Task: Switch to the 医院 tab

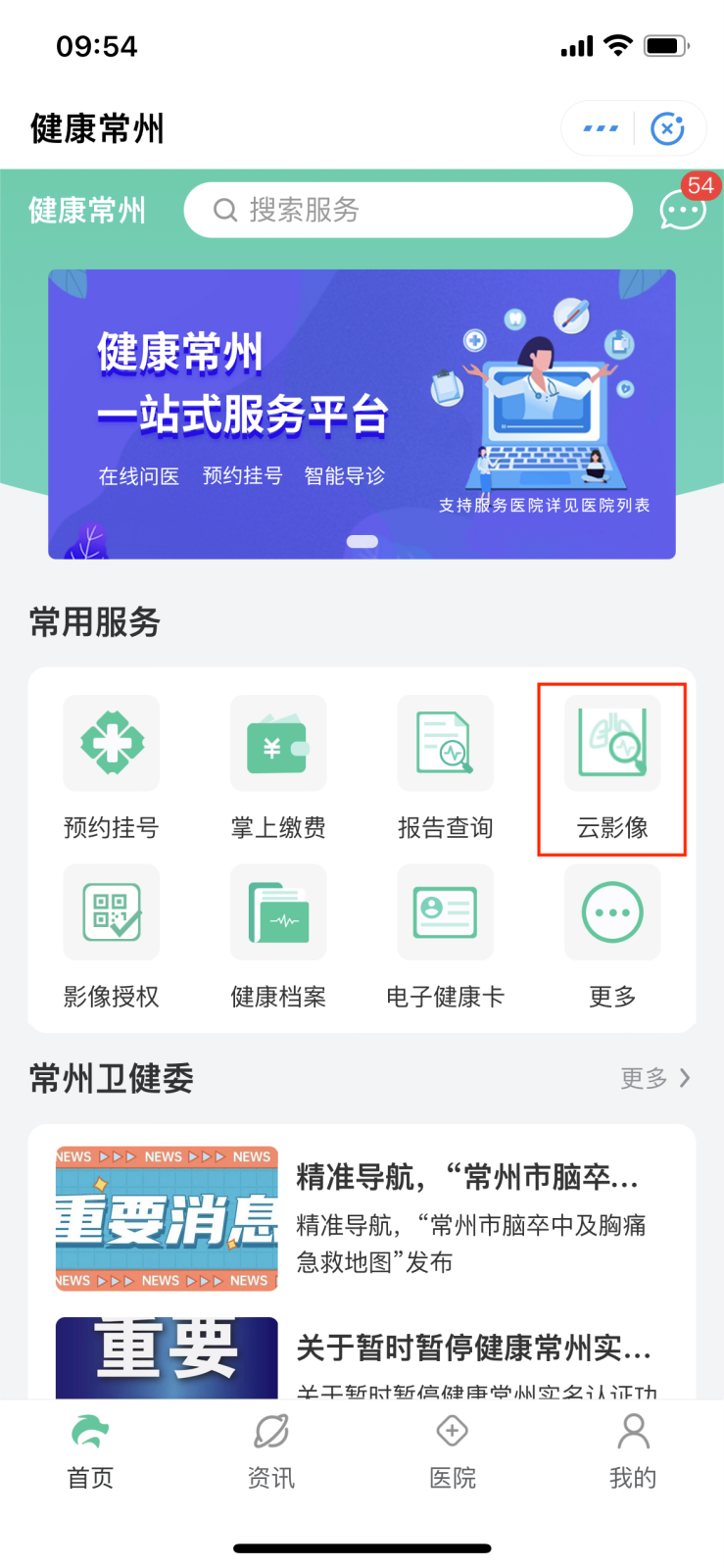Action: [x=453, y=1452]
